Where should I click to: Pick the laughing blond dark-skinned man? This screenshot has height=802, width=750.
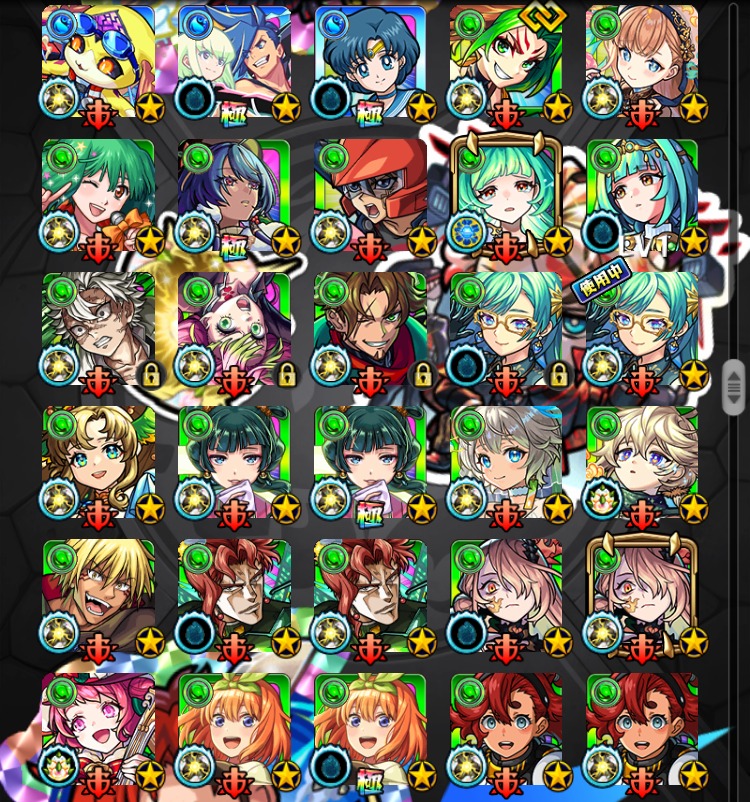(98, 597)
